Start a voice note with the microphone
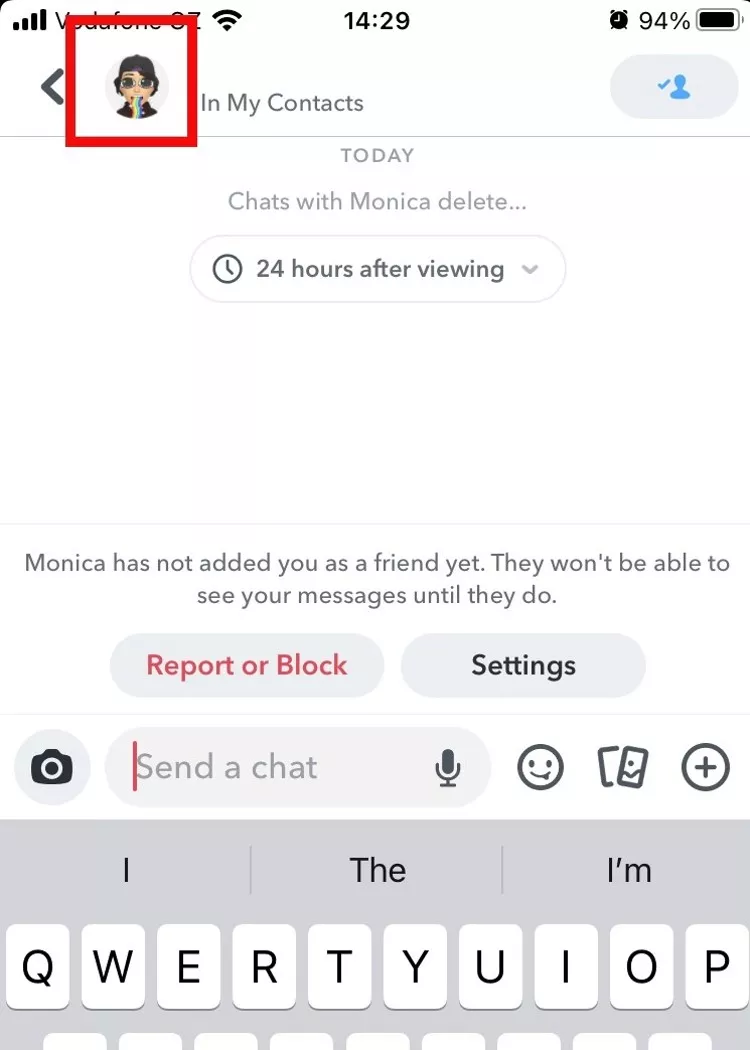 tap(447, 768)
